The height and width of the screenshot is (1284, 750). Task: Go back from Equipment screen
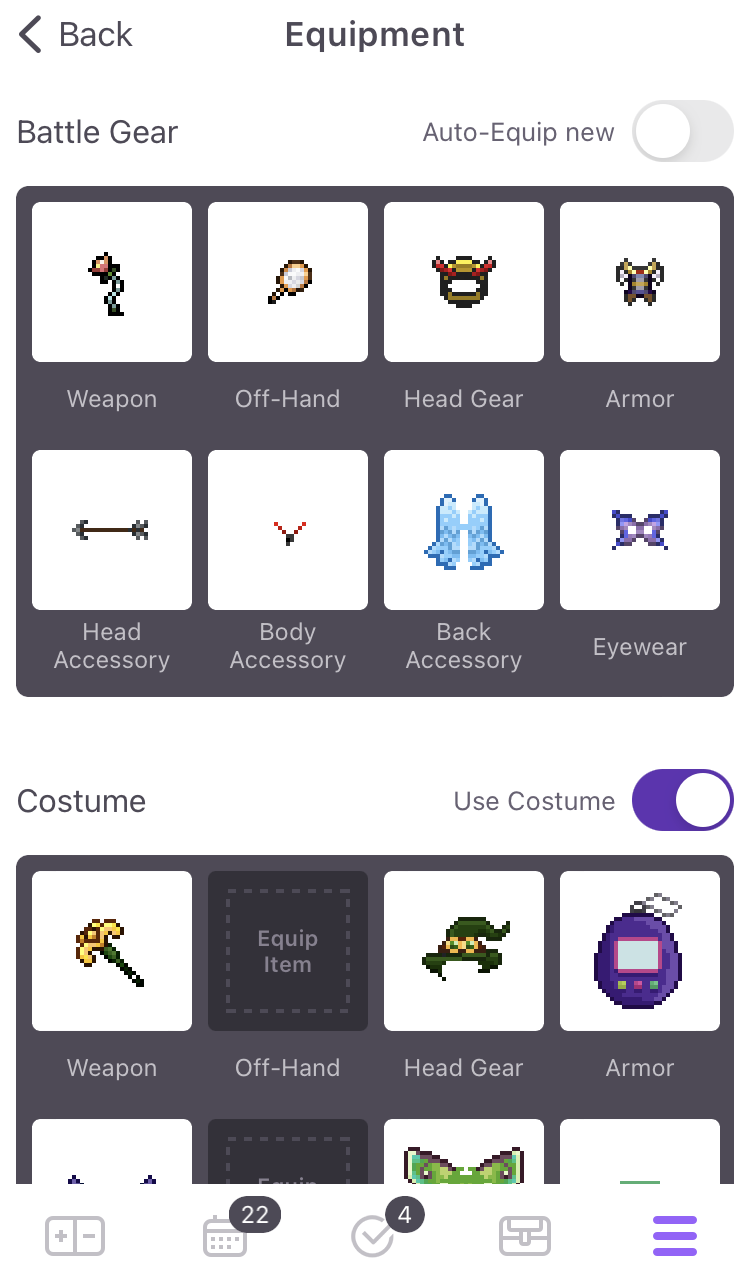pos(75,35)
